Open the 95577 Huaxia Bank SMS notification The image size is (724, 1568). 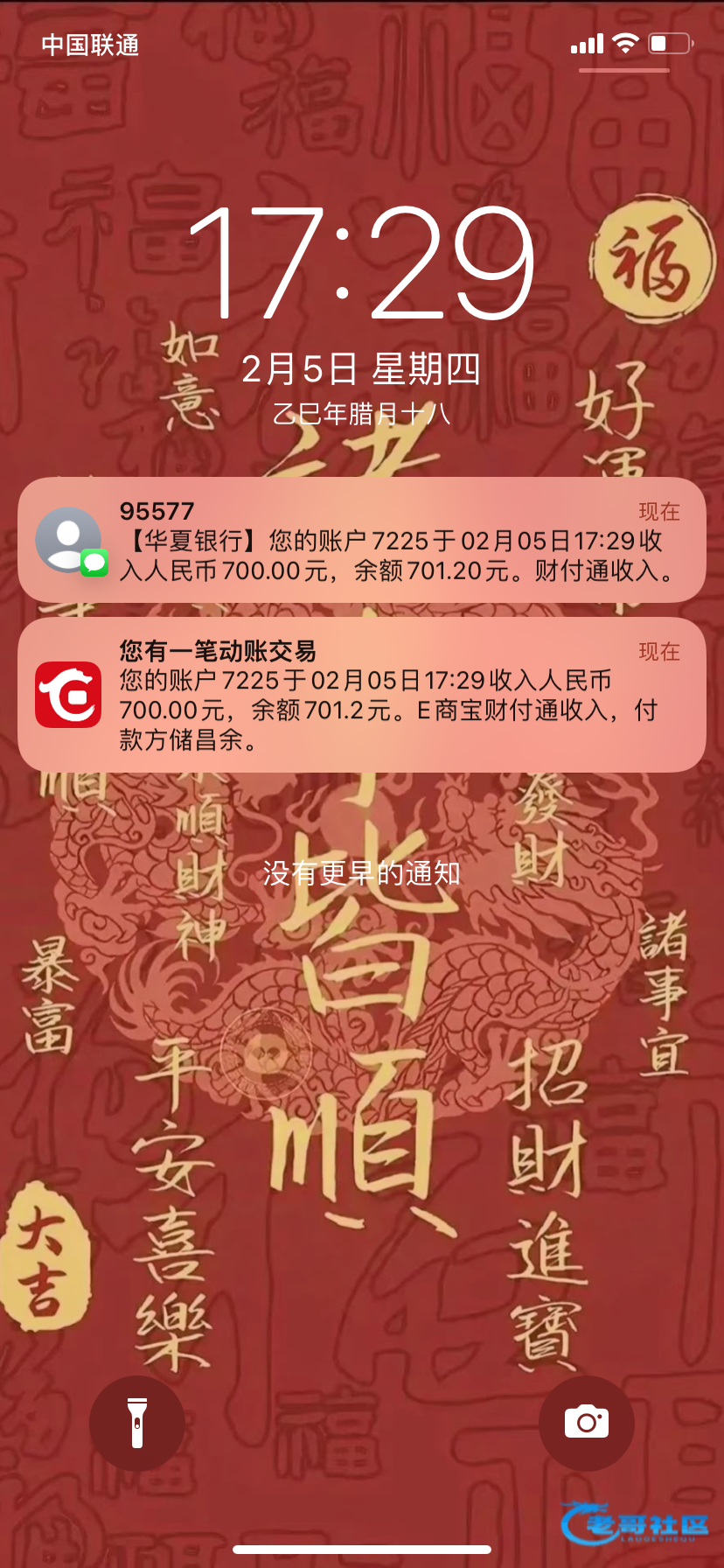[362, 540]
